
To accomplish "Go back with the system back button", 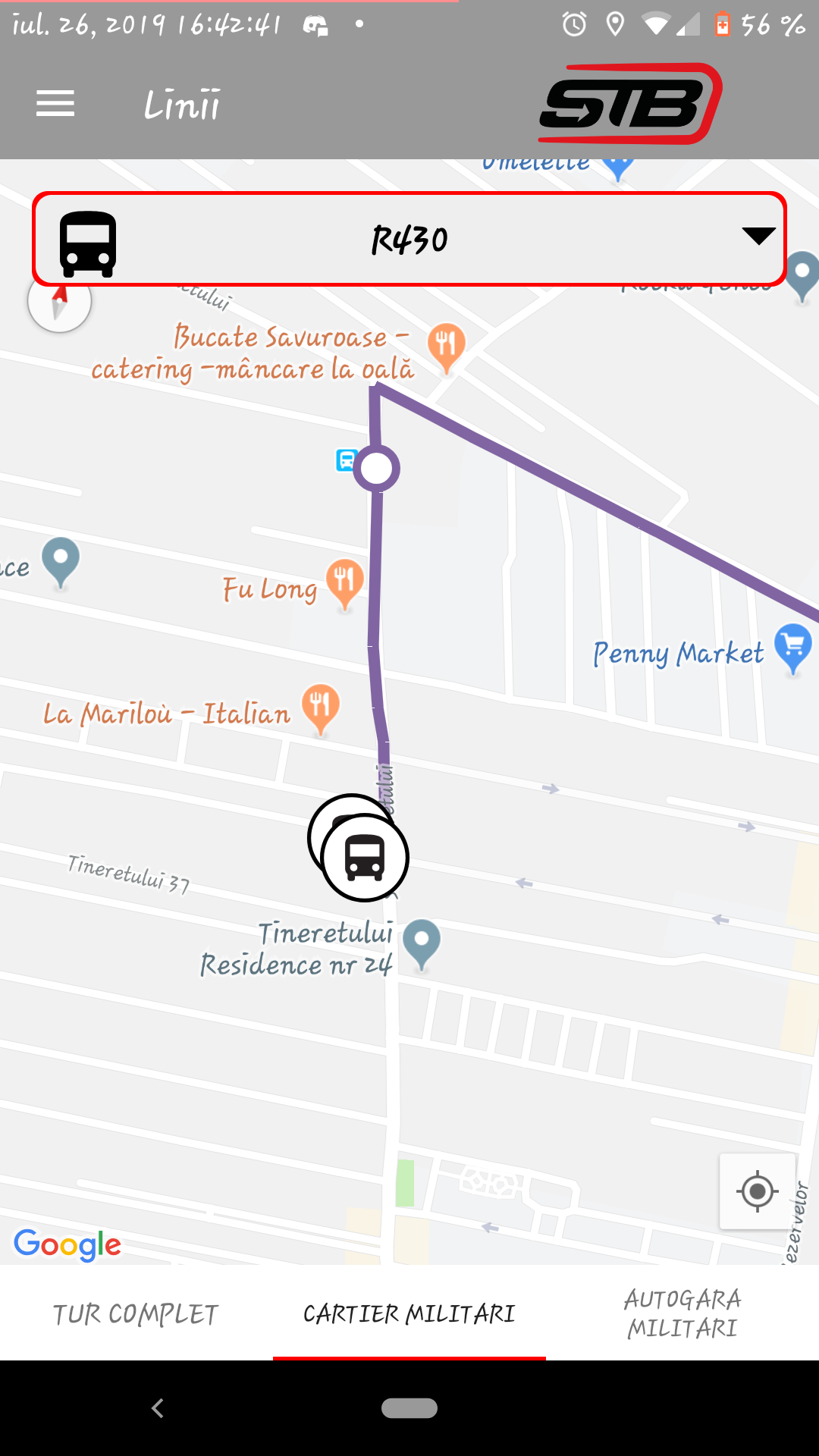I will [x=158, y=1408].
